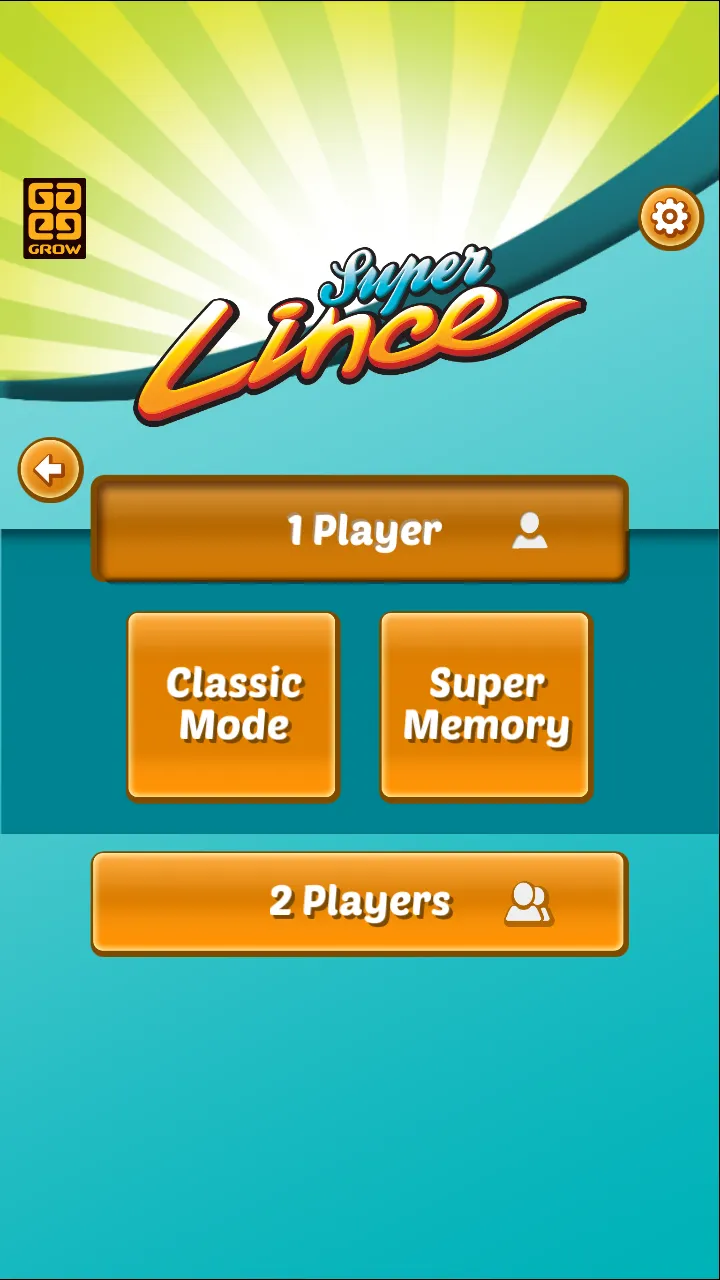The image size is (720, 1280).
Task: Go back with the orange arrow
Action: tap(50, 469)
